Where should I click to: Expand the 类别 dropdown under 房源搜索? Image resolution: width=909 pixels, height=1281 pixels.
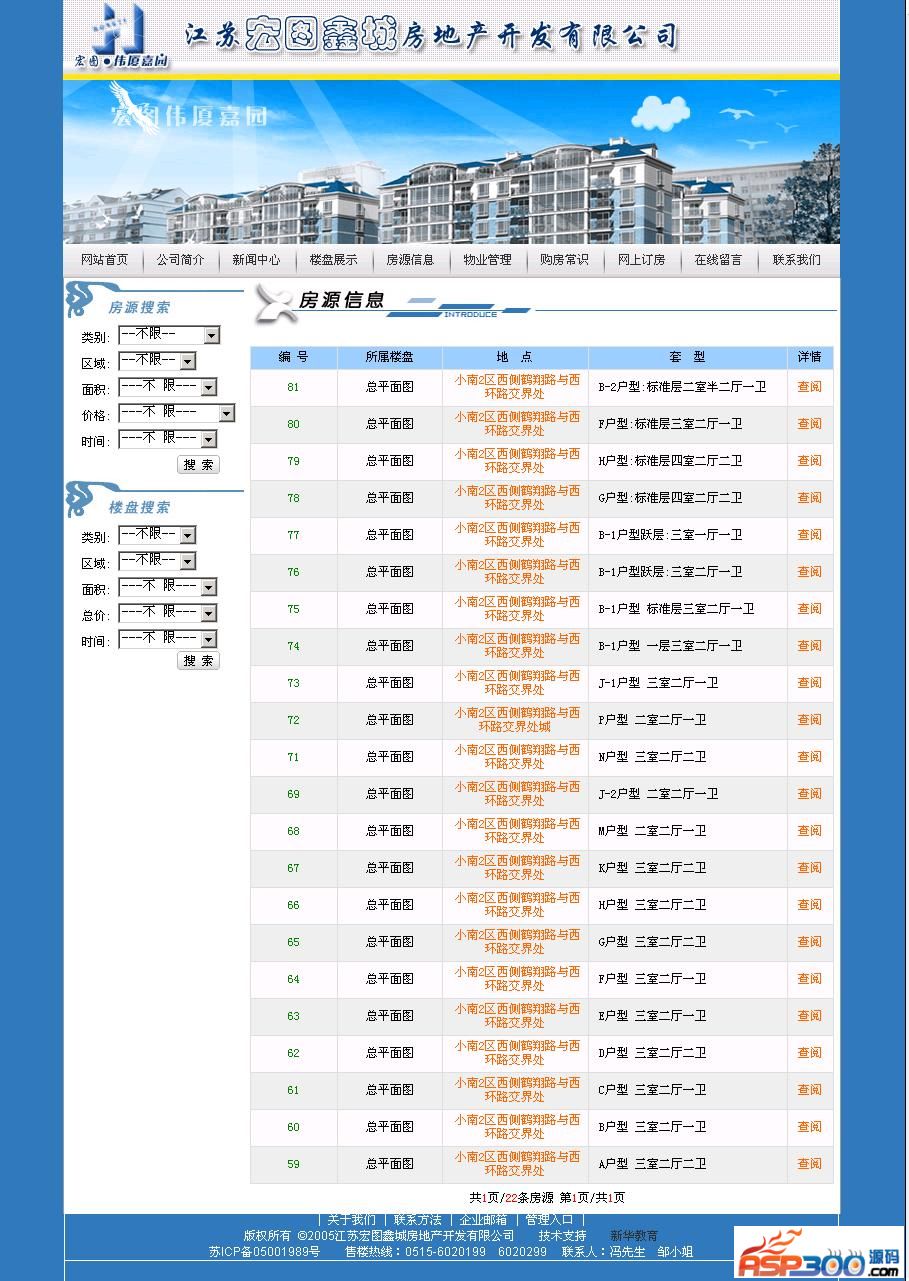[168, 335]
